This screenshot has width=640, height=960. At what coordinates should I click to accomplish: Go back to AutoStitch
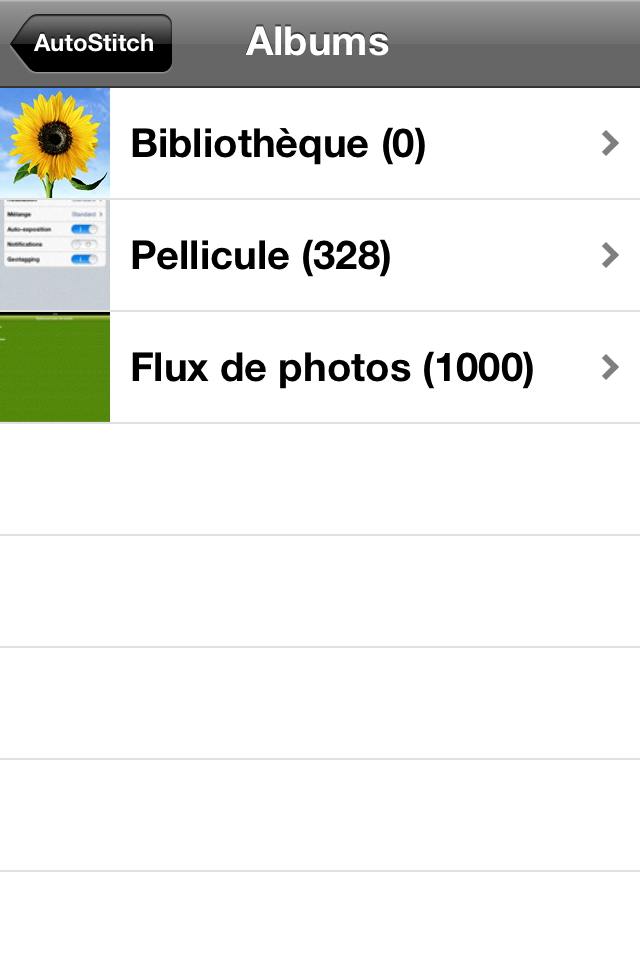(x=92, y=44)
